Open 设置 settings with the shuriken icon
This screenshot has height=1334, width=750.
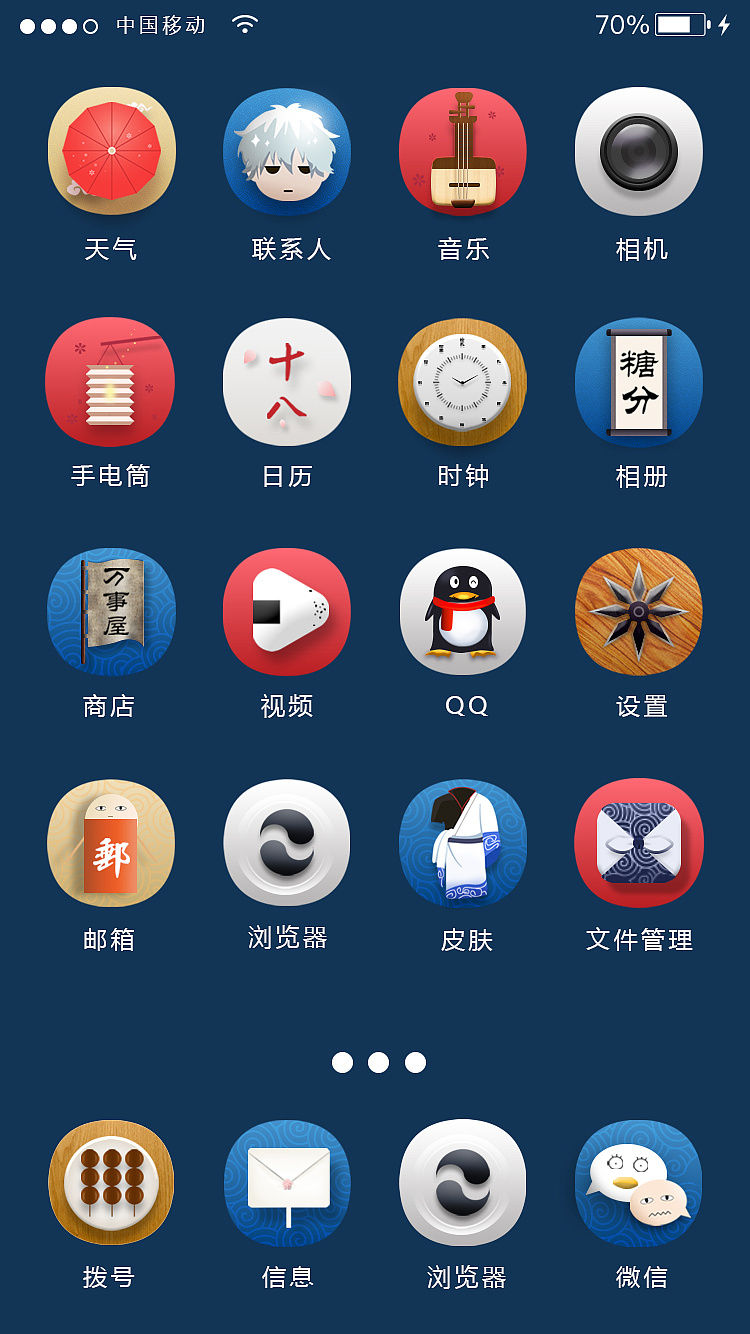point(639,612)
